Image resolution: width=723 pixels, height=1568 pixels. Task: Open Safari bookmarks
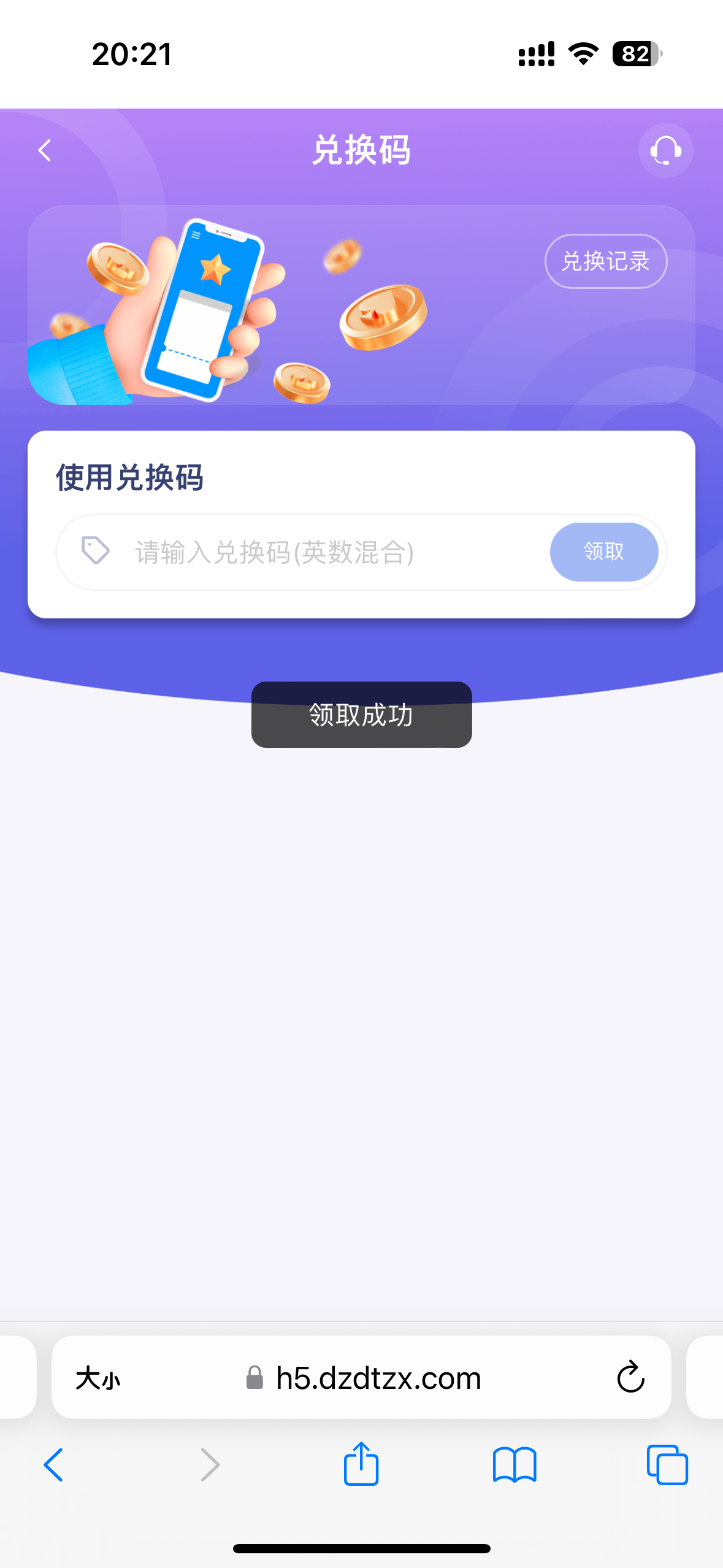(515, 1465)
